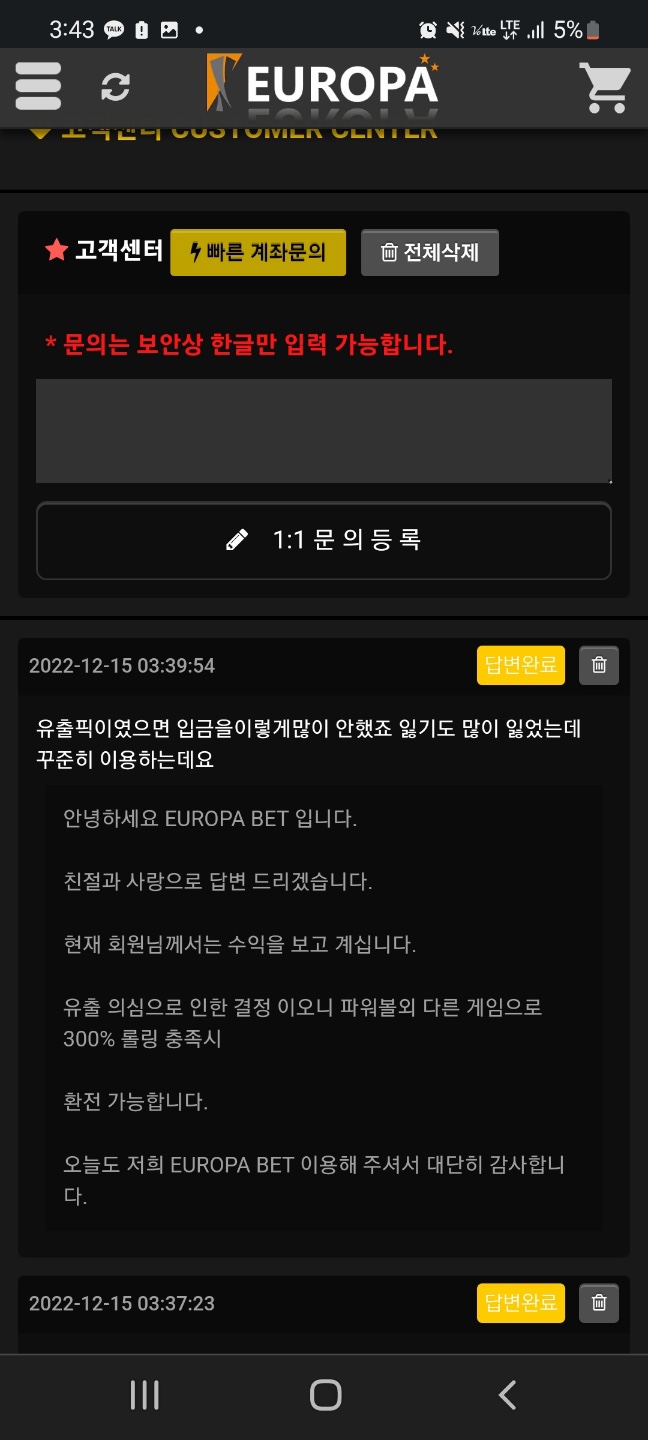Delete the 03:37:23 inquiry
Viewport: 648px width, 1440px height.
click(x=598, y=1303)
